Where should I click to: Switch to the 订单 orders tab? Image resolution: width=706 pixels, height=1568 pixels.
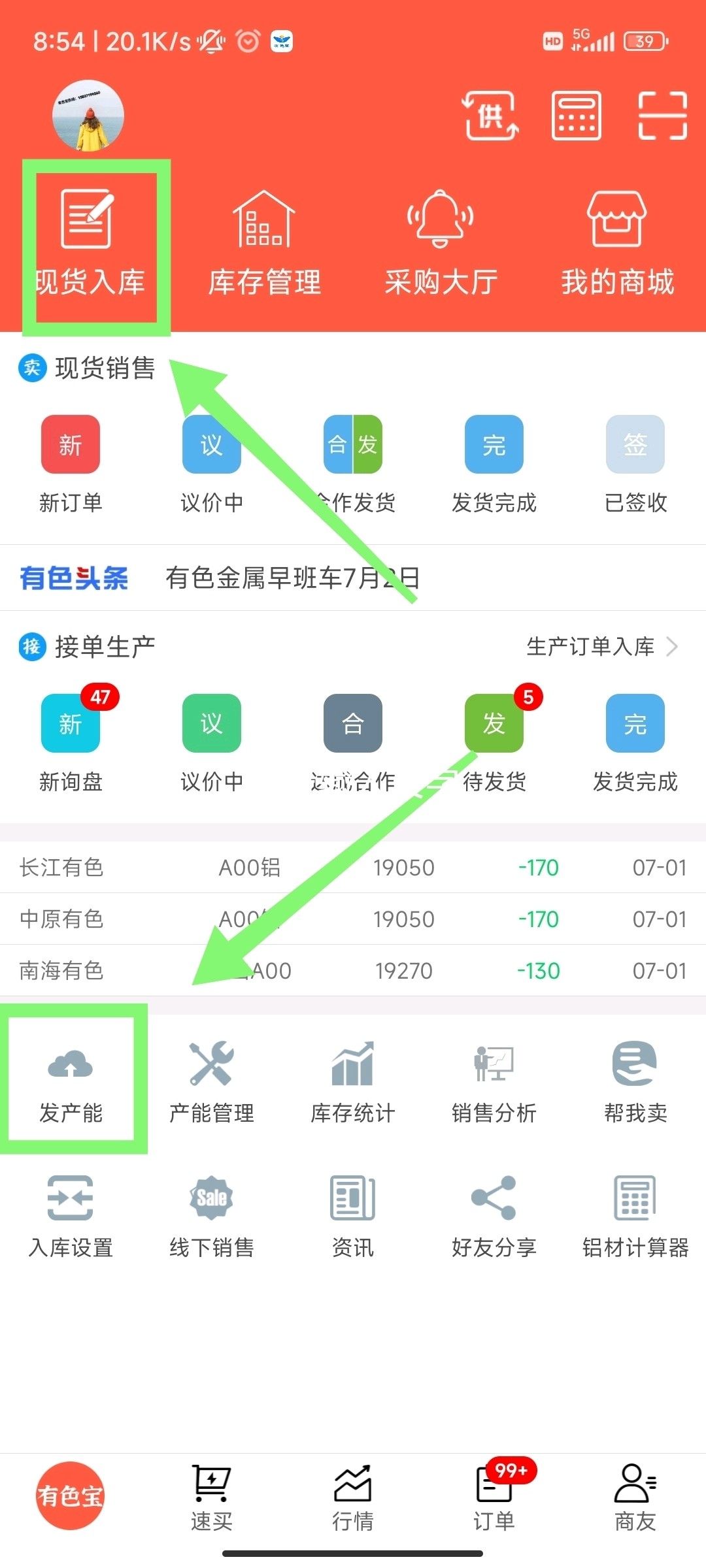pos(494,1497)
